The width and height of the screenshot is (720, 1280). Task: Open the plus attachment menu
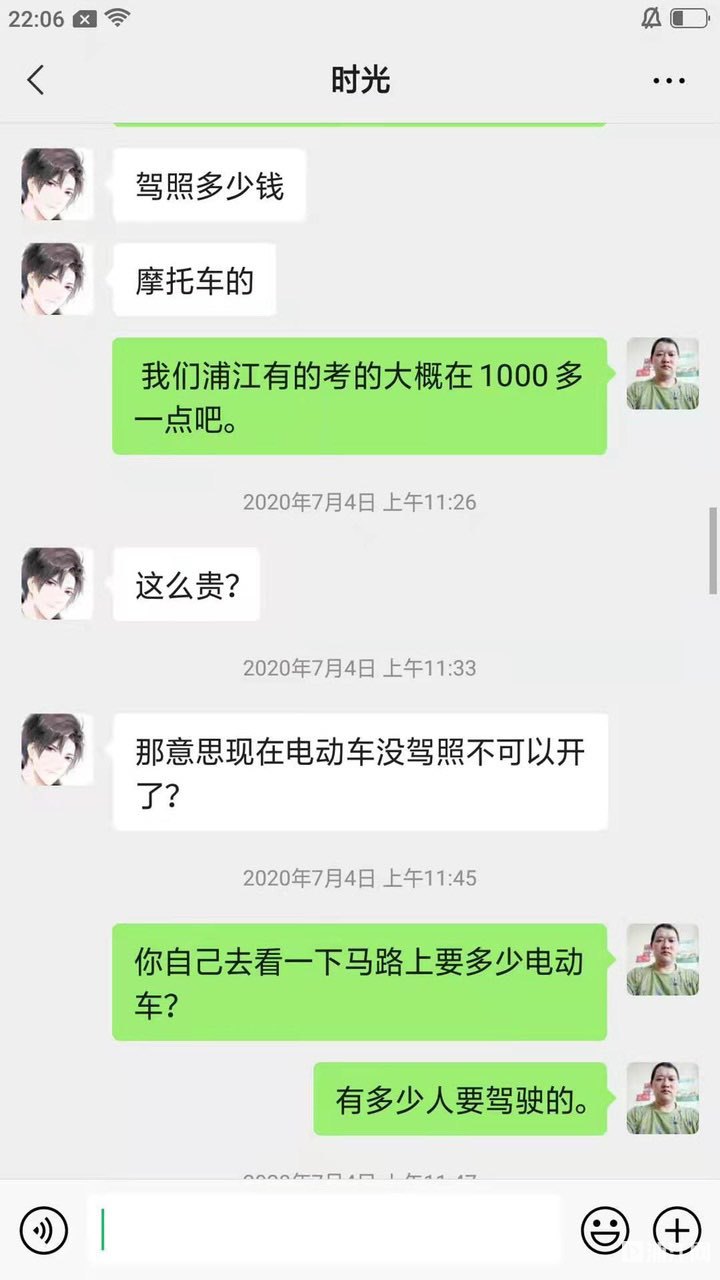pos(677,1229)
